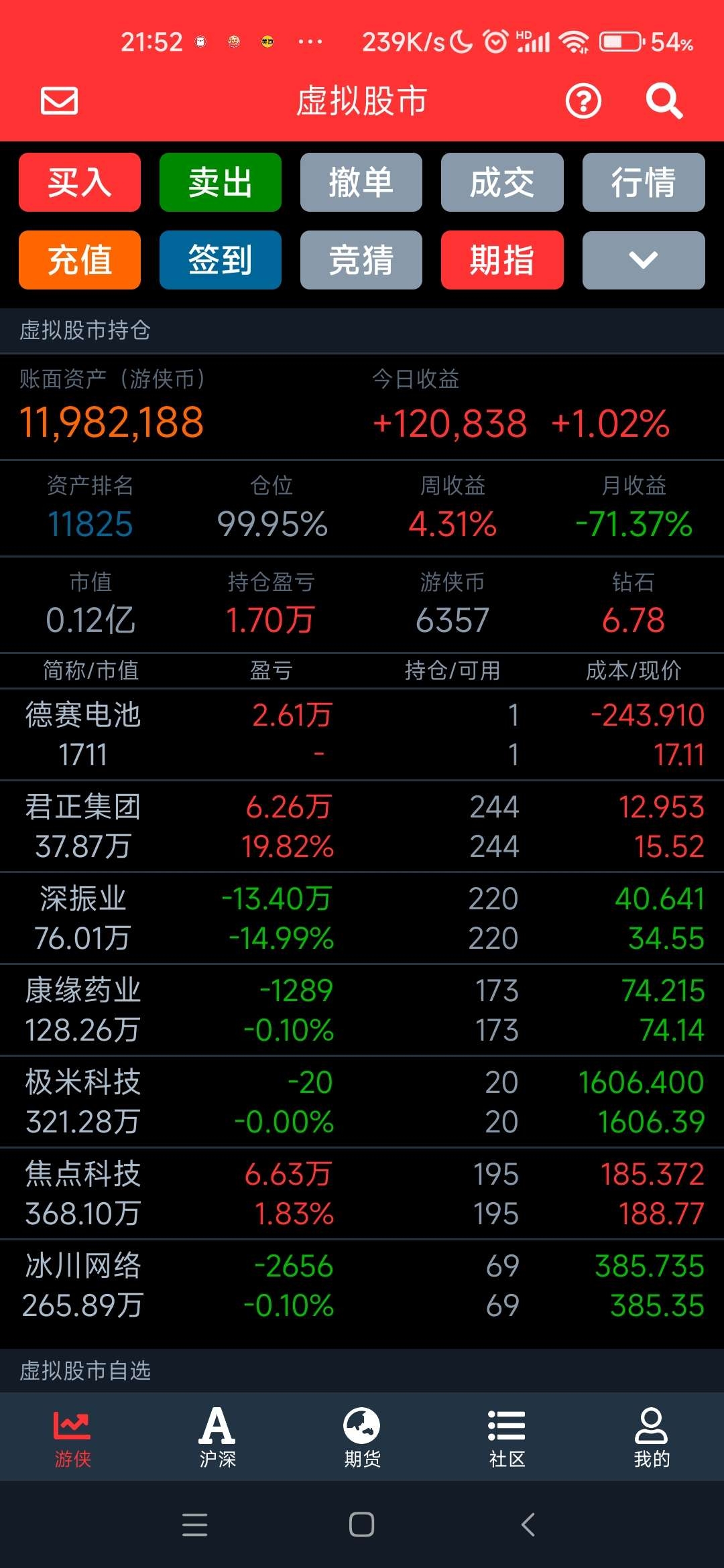This screenshot has width=724, height=1568.
Task: Tap the orange 充值 recharge button
Action: coord(80,260)
